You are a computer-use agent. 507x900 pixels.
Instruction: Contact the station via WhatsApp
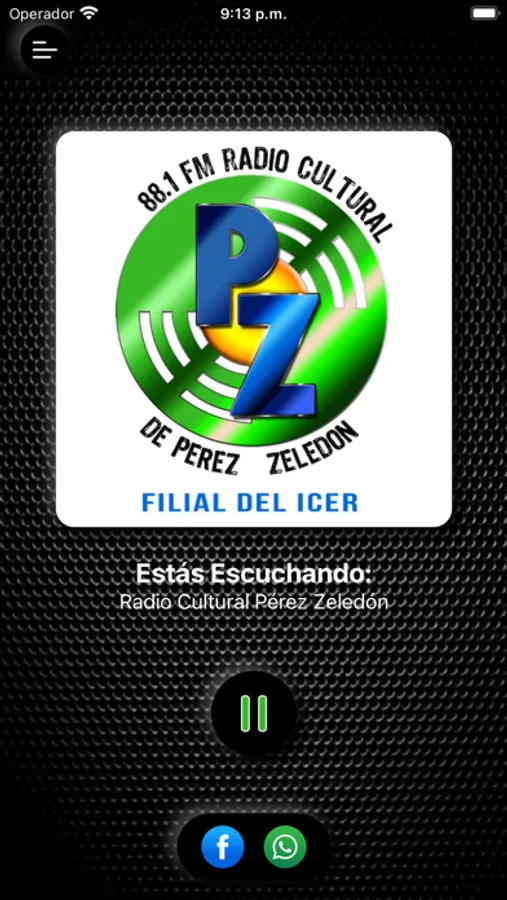(x=285, y=847)
